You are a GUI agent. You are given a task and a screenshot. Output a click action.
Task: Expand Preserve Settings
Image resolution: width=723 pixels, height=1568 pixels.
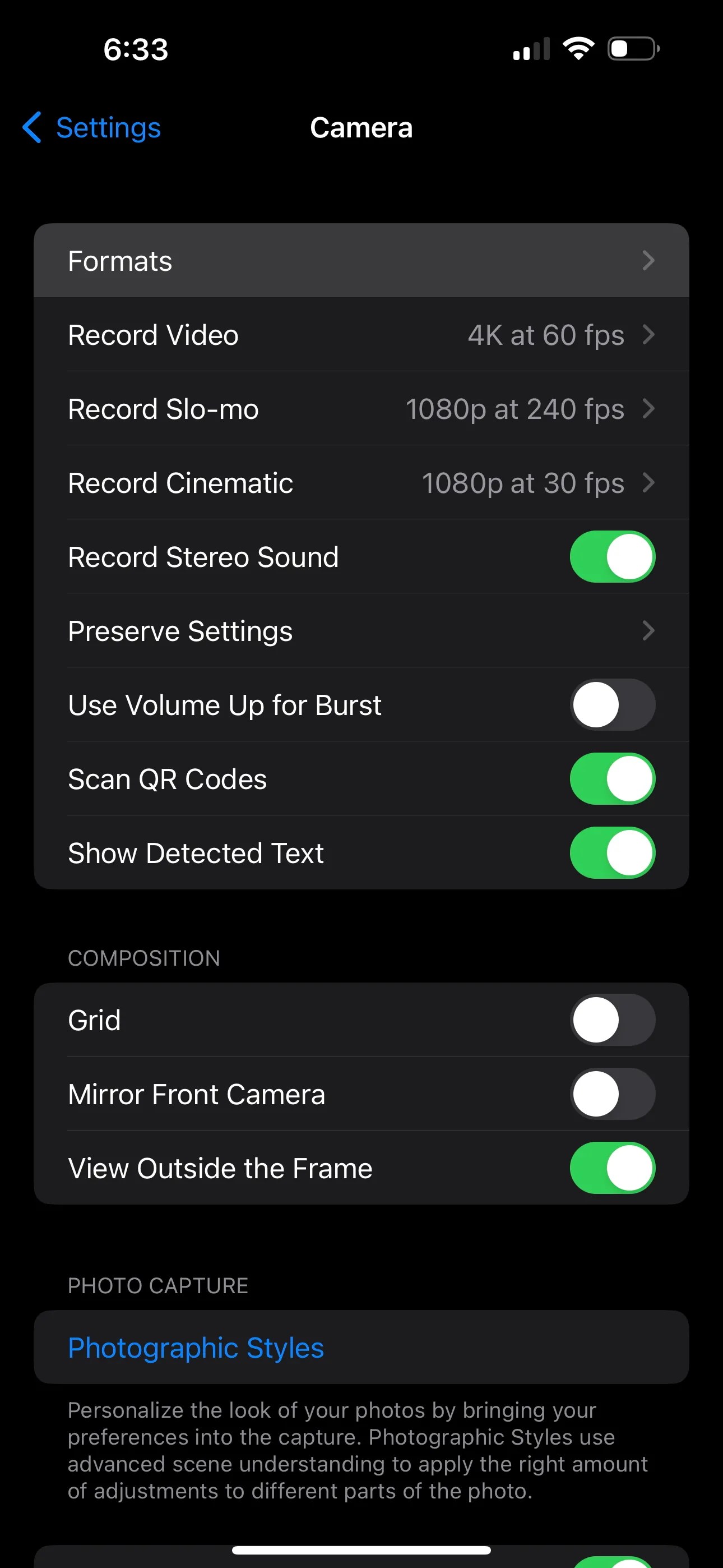click(x=361, y=631)
